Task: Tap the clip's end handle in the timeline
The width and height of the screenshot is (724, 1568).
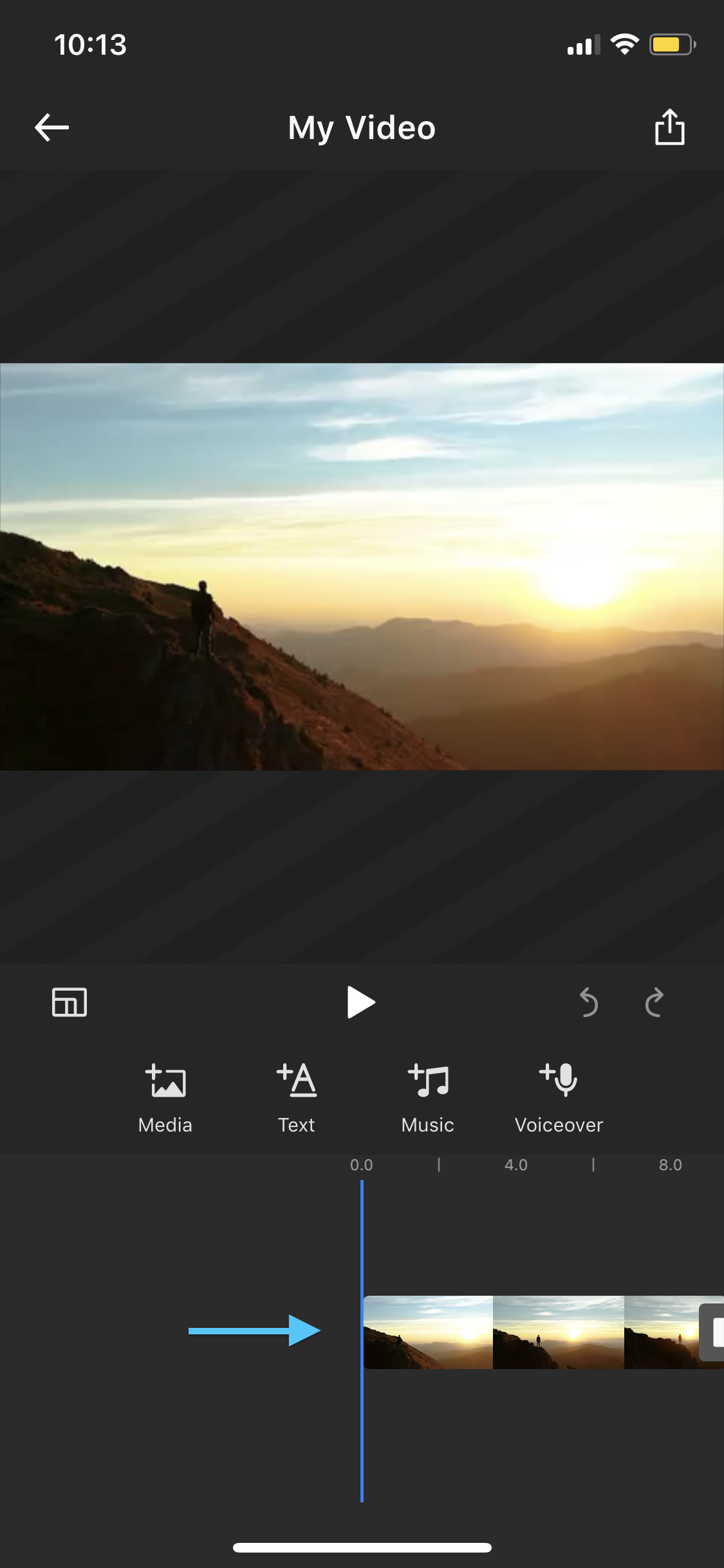Action: (x=714, y=1332)
